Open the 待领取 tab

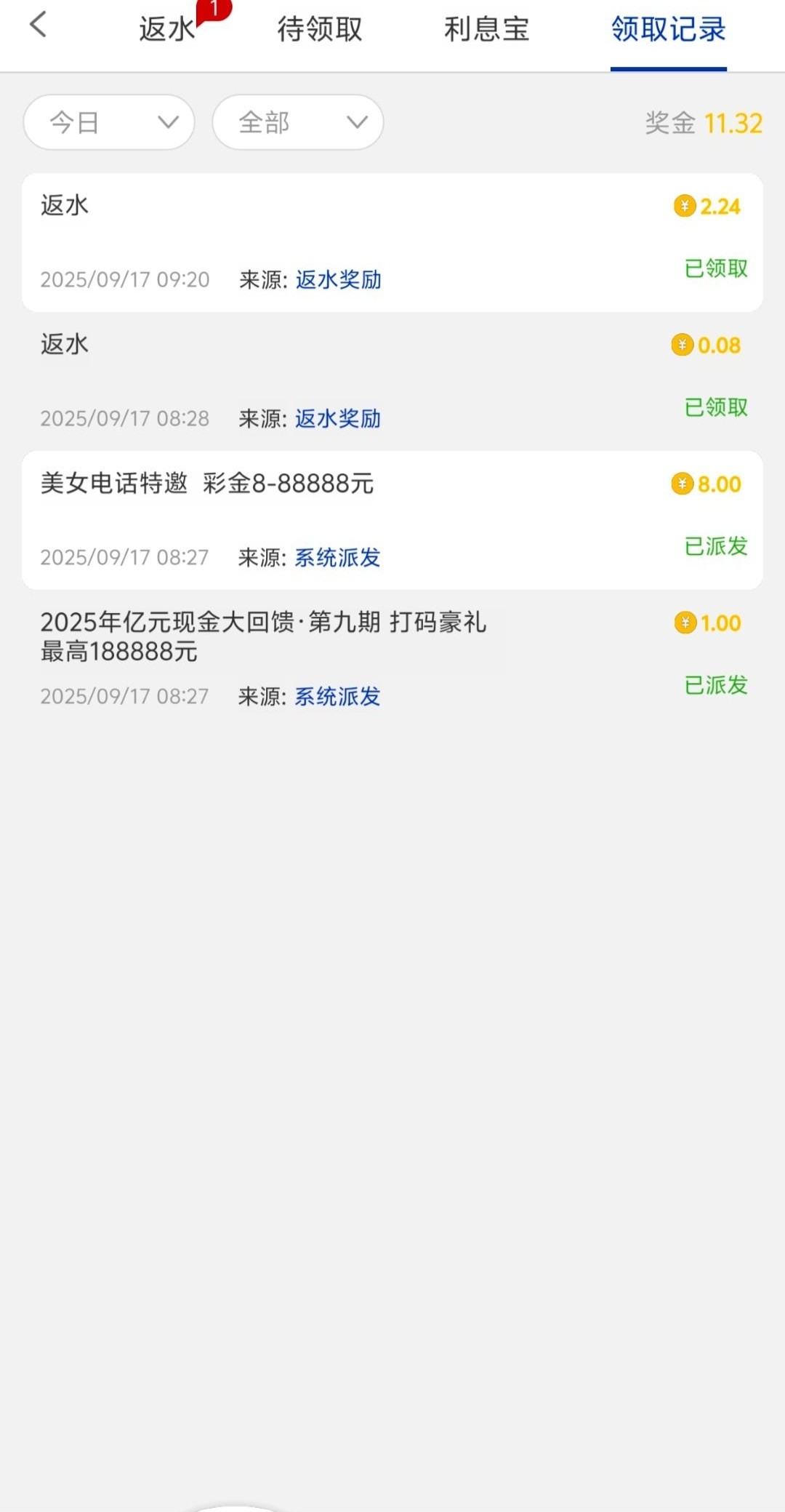pyautogui.click(x=320, y=29)
